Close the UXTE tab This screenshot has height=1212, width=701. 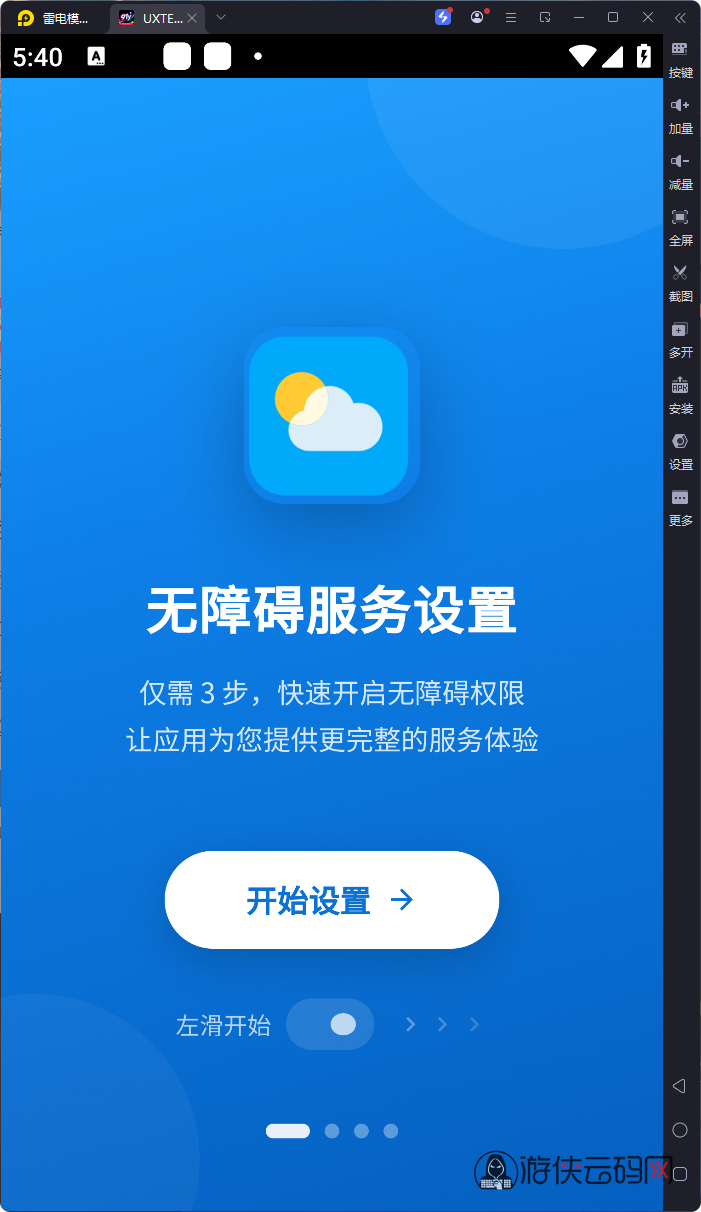[192, 18]
